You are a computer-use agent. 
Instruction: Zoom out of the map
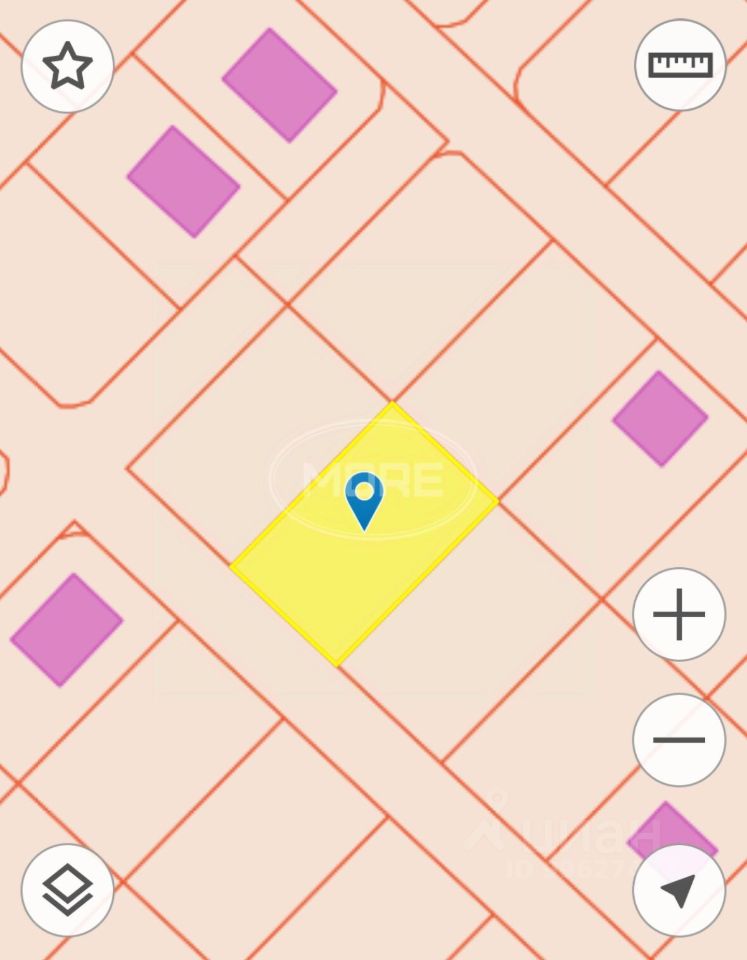[679, 740]
